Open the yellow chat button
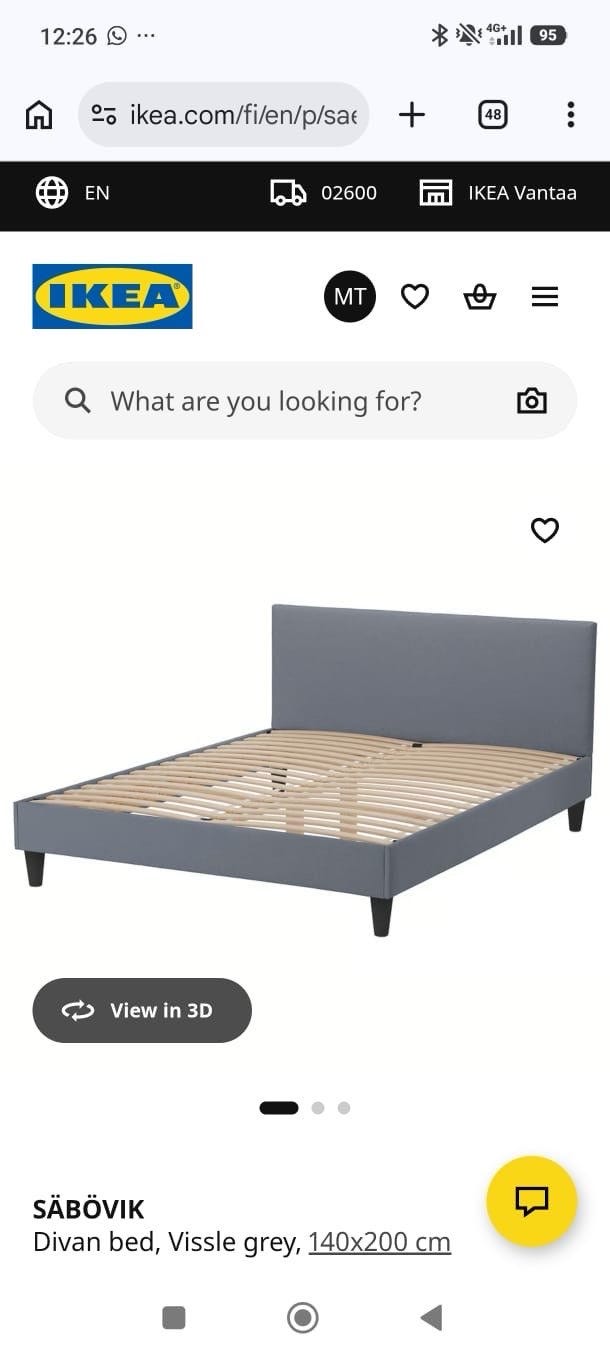Viewport: 610px width, 1356px height. pos(532,1201)
